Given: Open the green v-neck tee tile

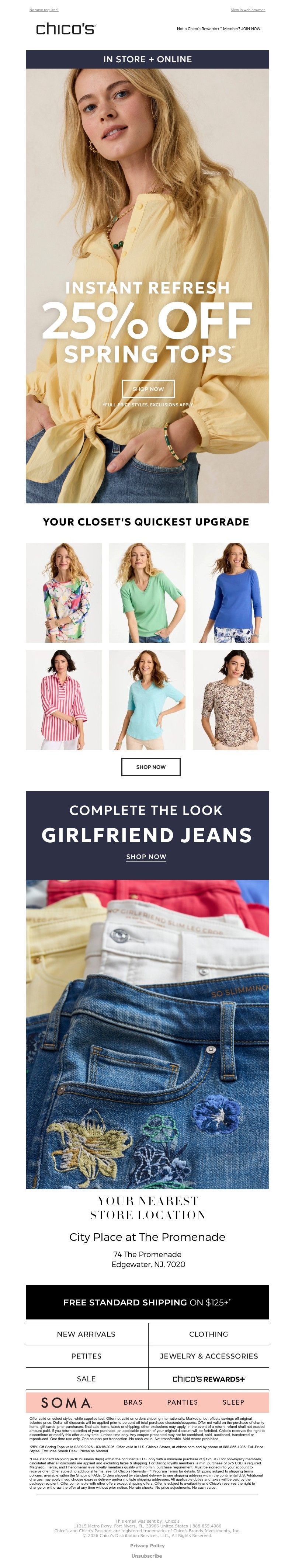Looking at the screenshot, I should coord(147,592).
